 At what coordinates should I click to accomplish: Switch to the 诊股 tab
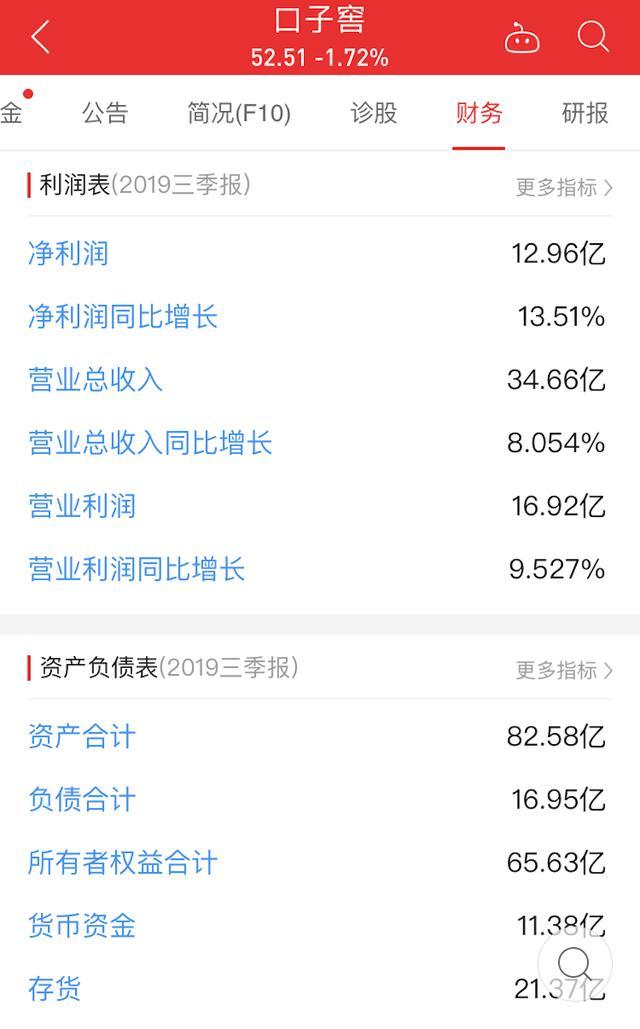pos(374,113)
